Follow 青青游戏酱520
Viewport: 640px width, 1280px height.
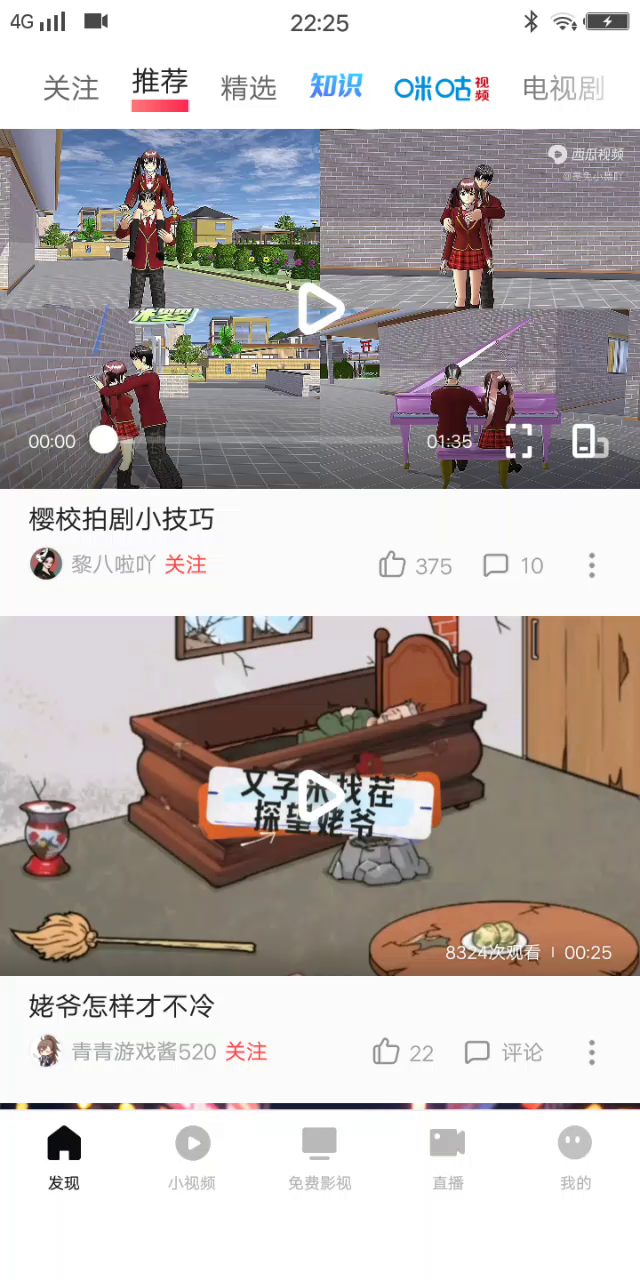(245, 1052)
